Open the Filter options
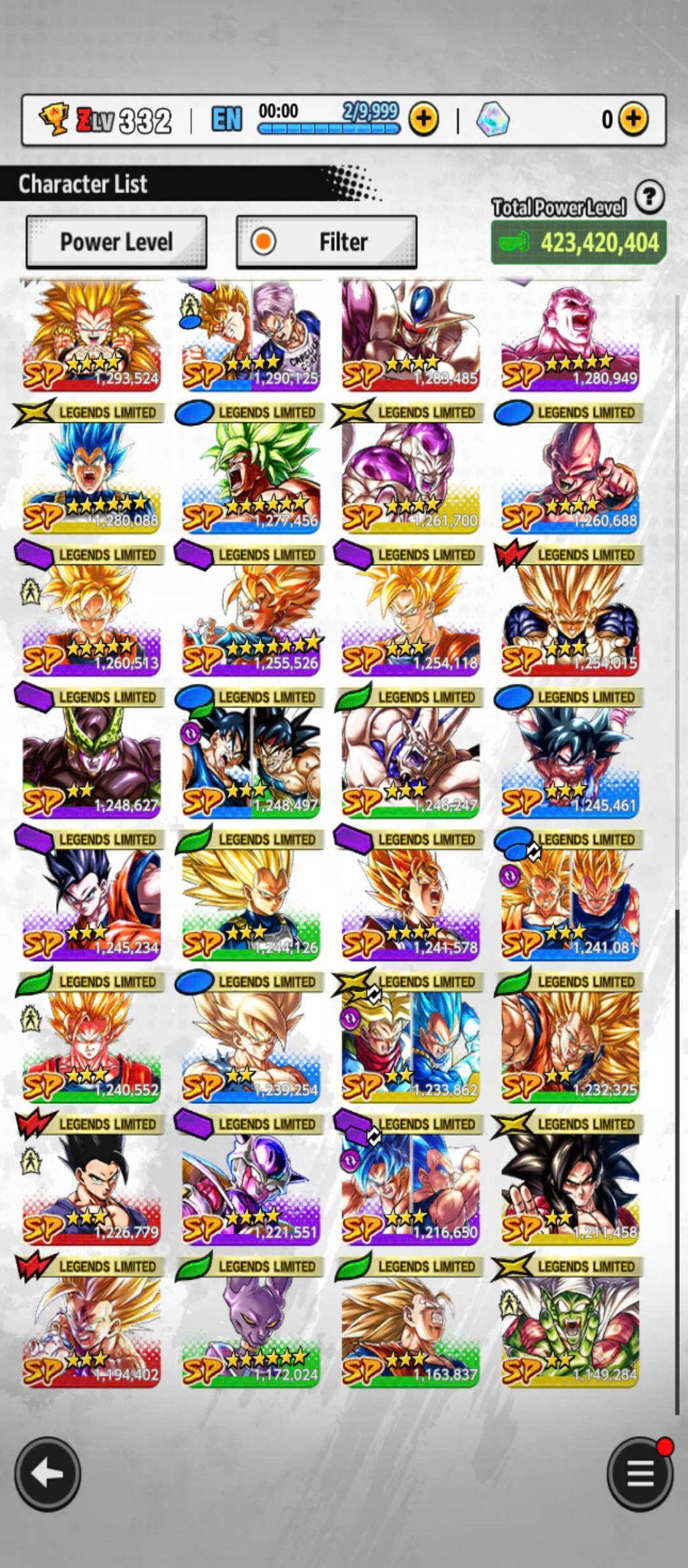Image resolution: width=688 pixels, height=1568 pixels. tap(327, 242)
